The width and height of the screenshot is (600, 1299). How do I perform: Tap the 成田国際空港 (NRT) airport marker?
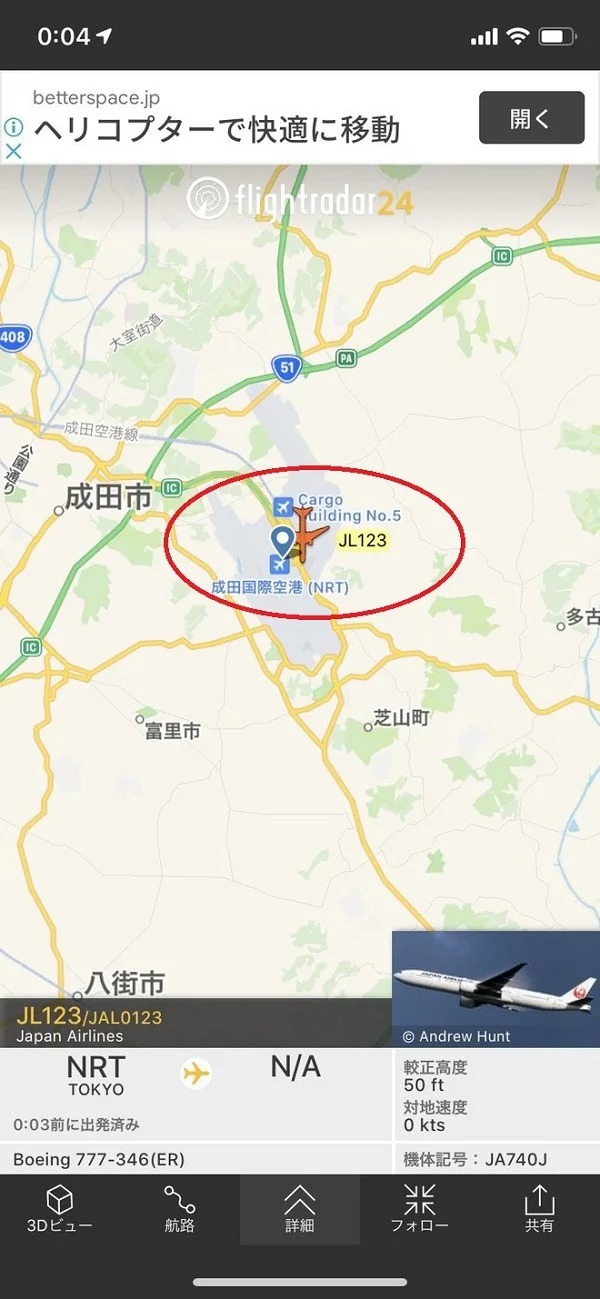click(282, 567)
